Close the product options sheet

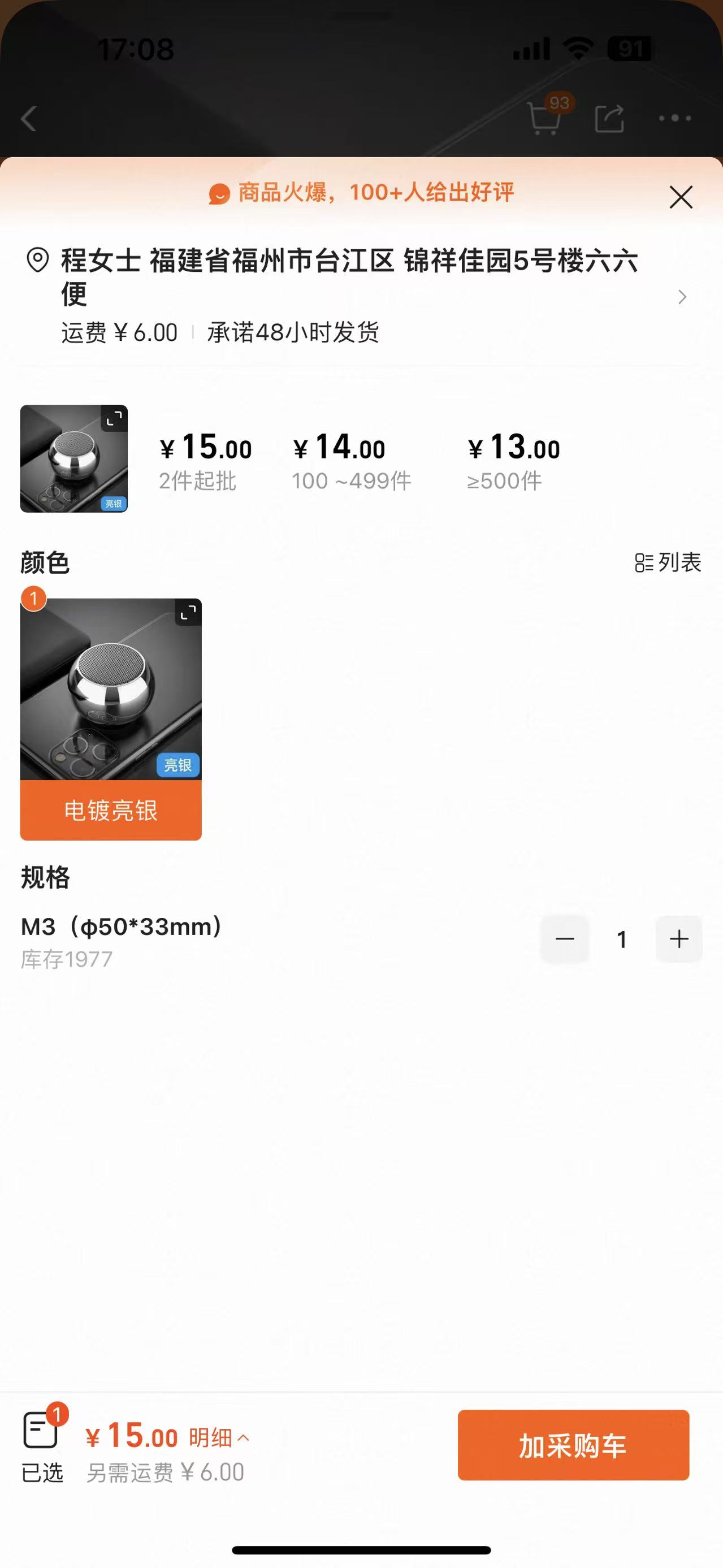[x=681, y=197]
